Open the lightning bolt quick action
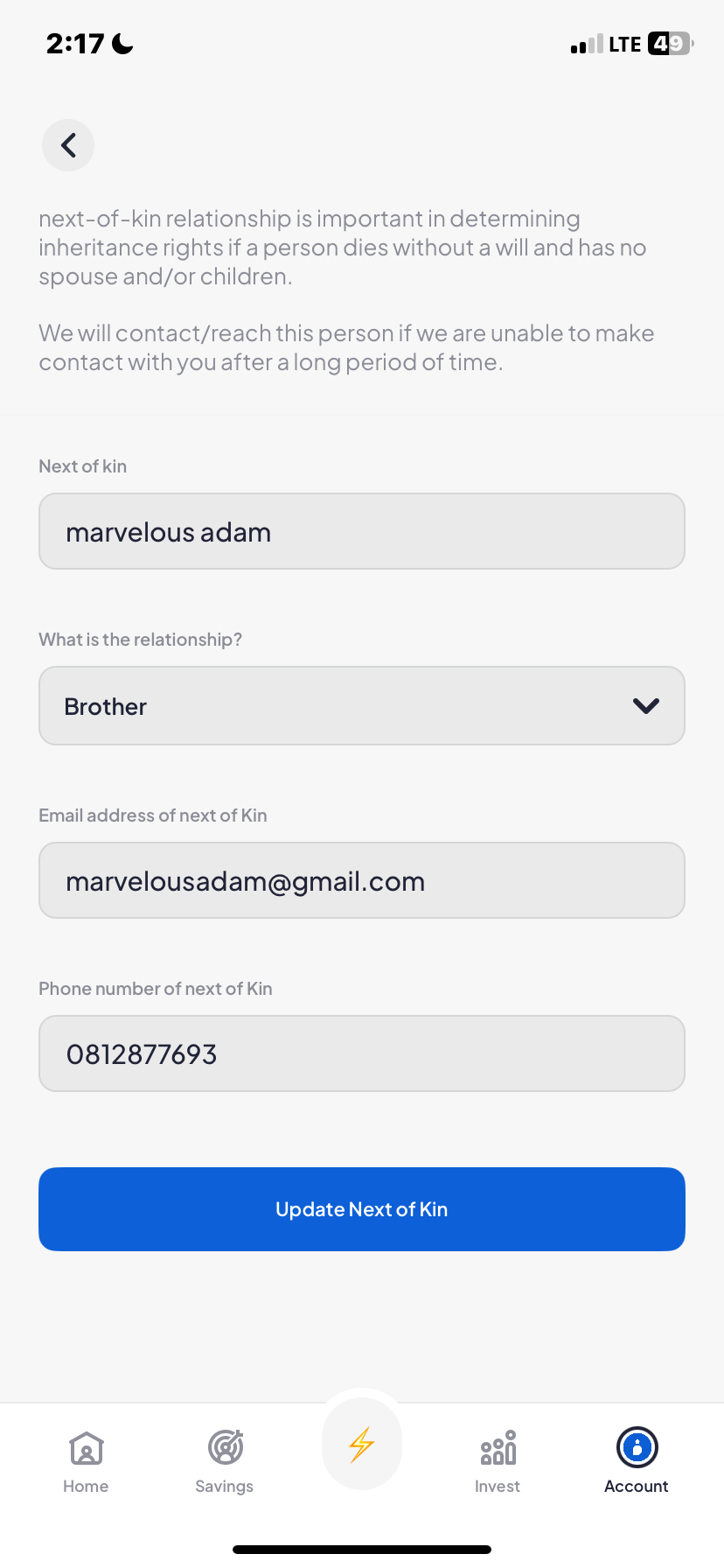 [362, 1445]
